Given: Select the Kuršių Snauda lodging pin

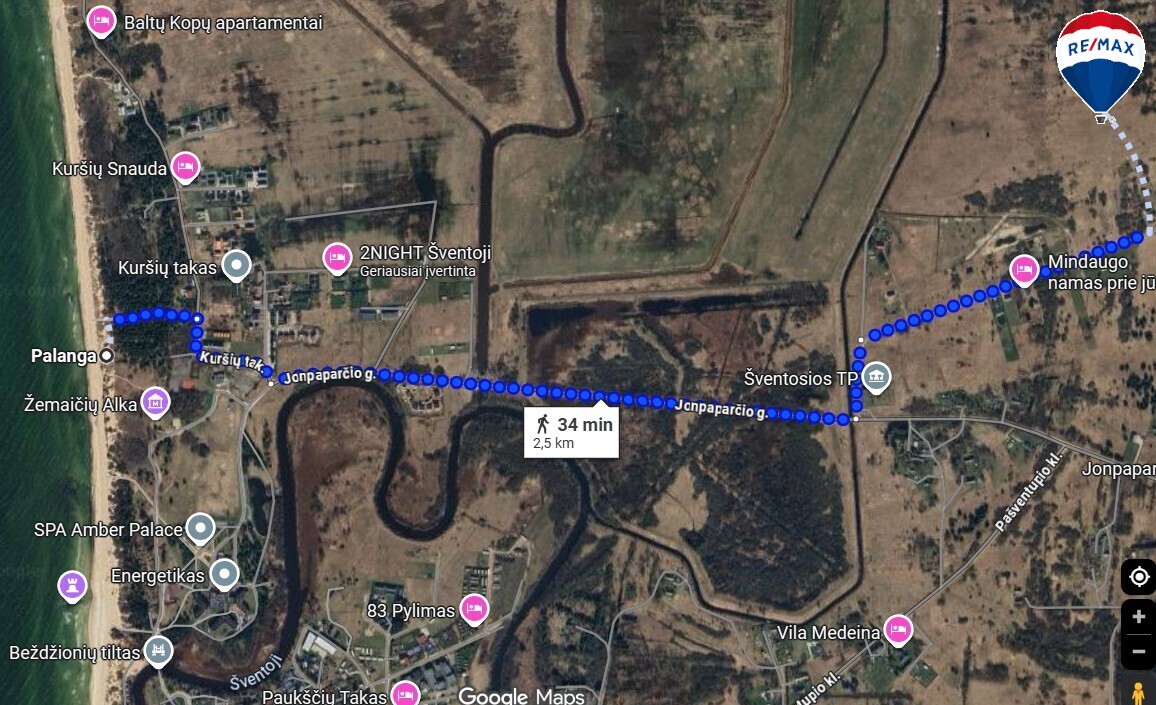Looking at the screenshot, I should pyautogui.click(x=185, y=167).
